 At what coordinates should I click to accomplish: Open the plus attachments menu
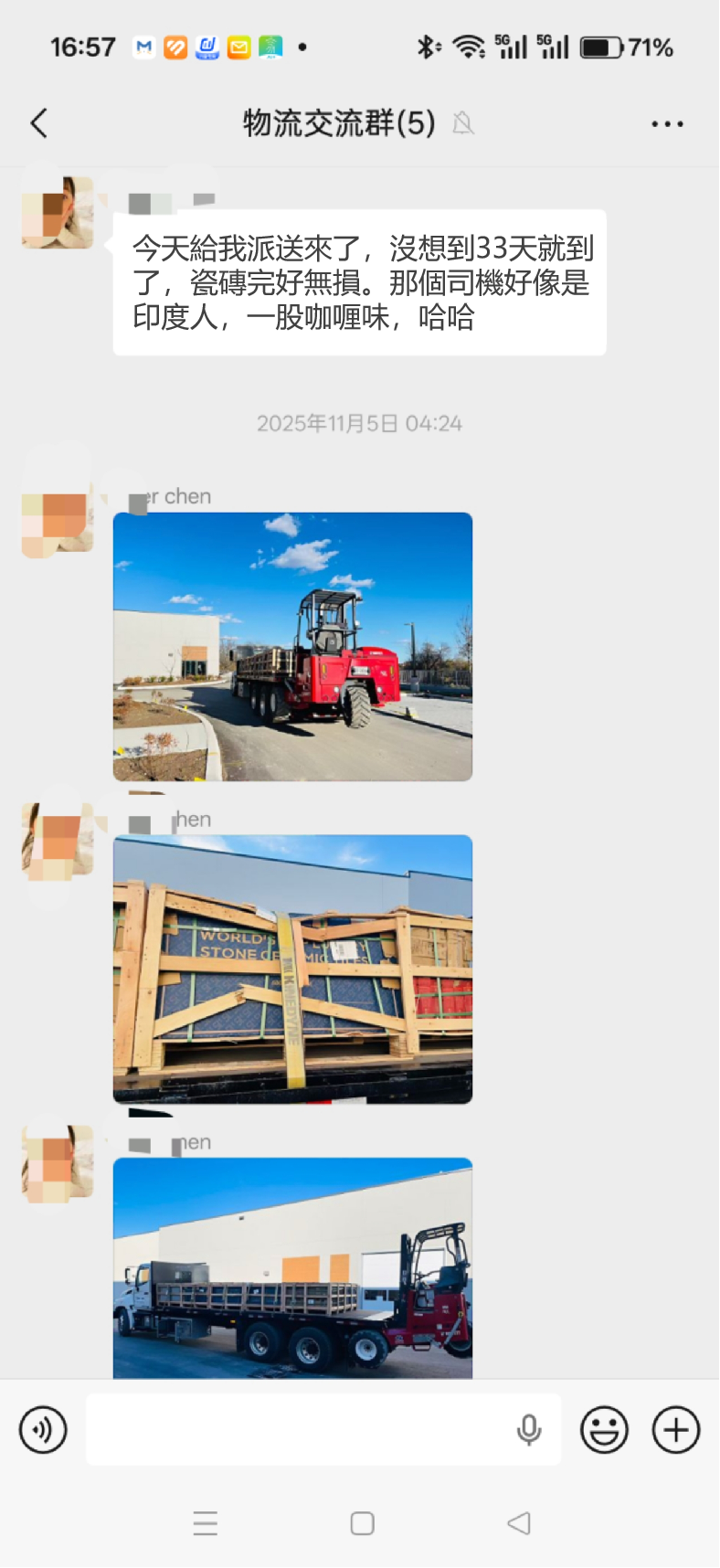[x=675, y=1429]
